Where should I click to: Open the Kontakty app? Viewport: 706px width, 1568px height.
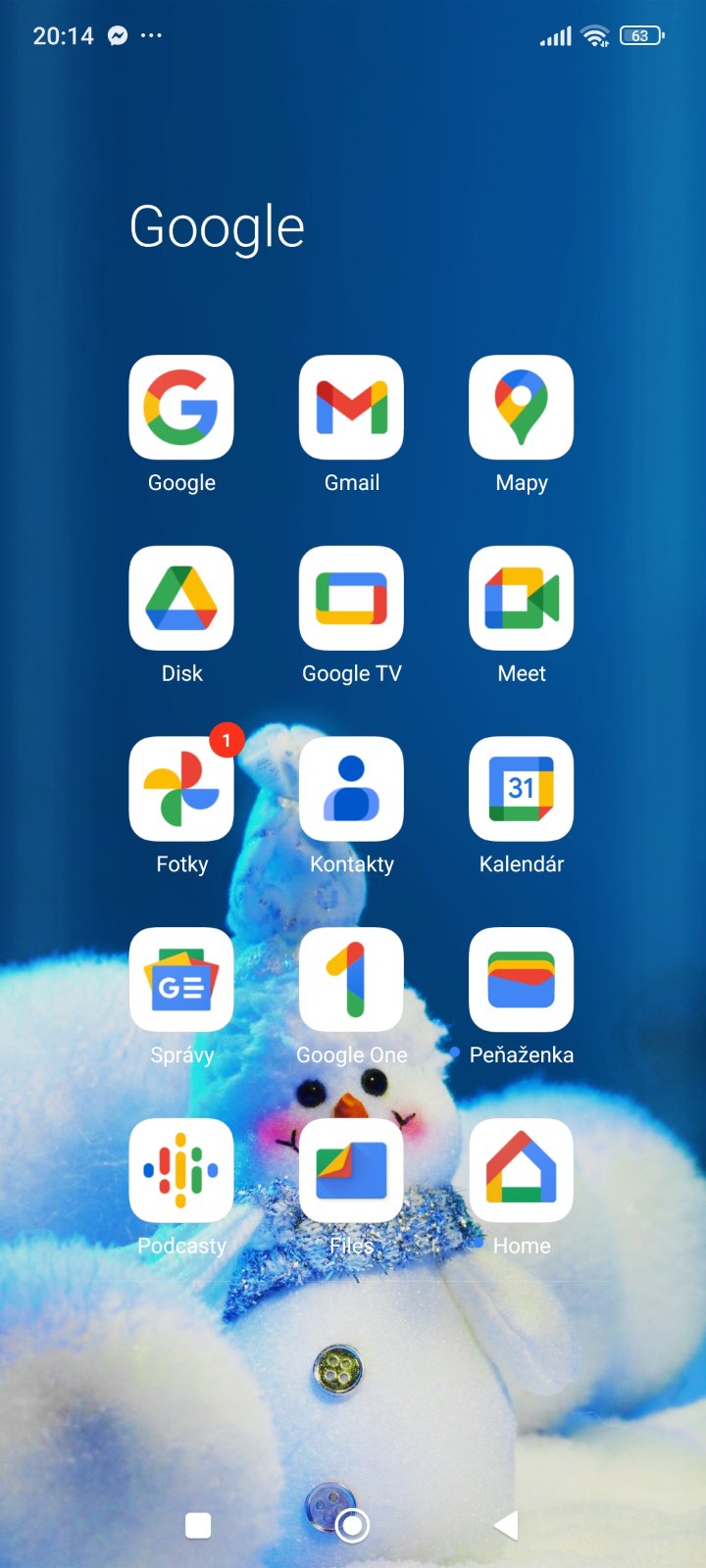pos(351,789)
